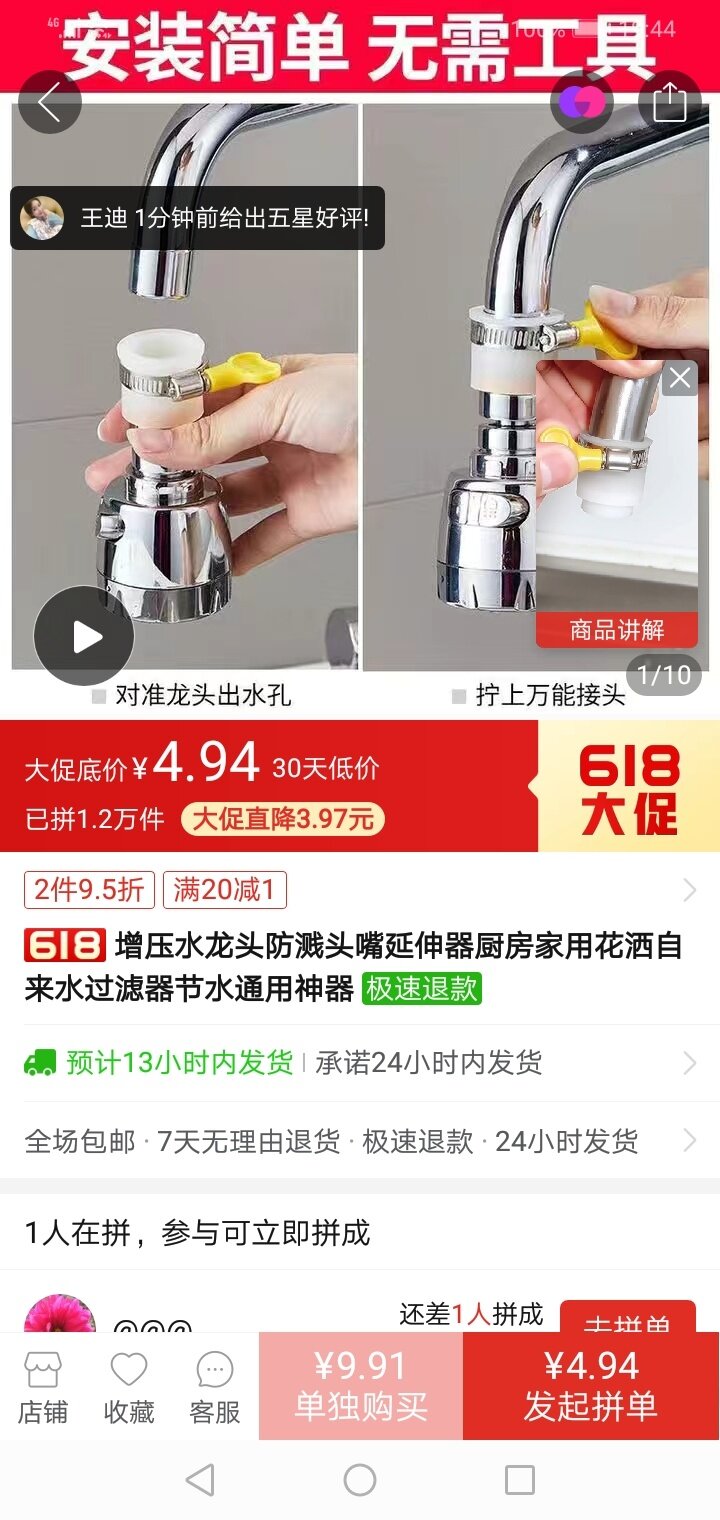
Task: Buy alone for ¥9.91 (单独购买)
Action: [x=361, y=1386]
